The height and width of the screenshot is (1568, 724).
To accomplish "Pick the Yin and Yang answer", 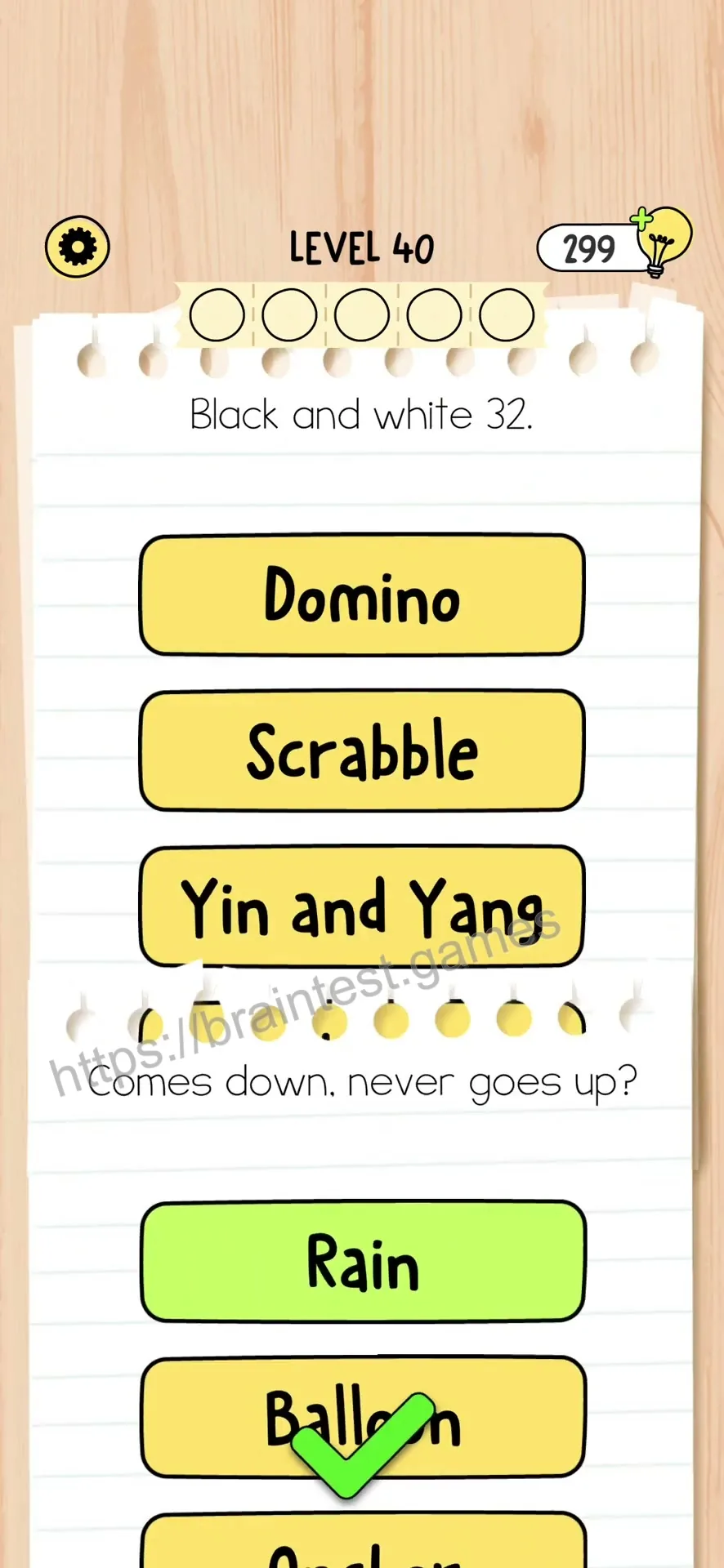I will point(362,906).
